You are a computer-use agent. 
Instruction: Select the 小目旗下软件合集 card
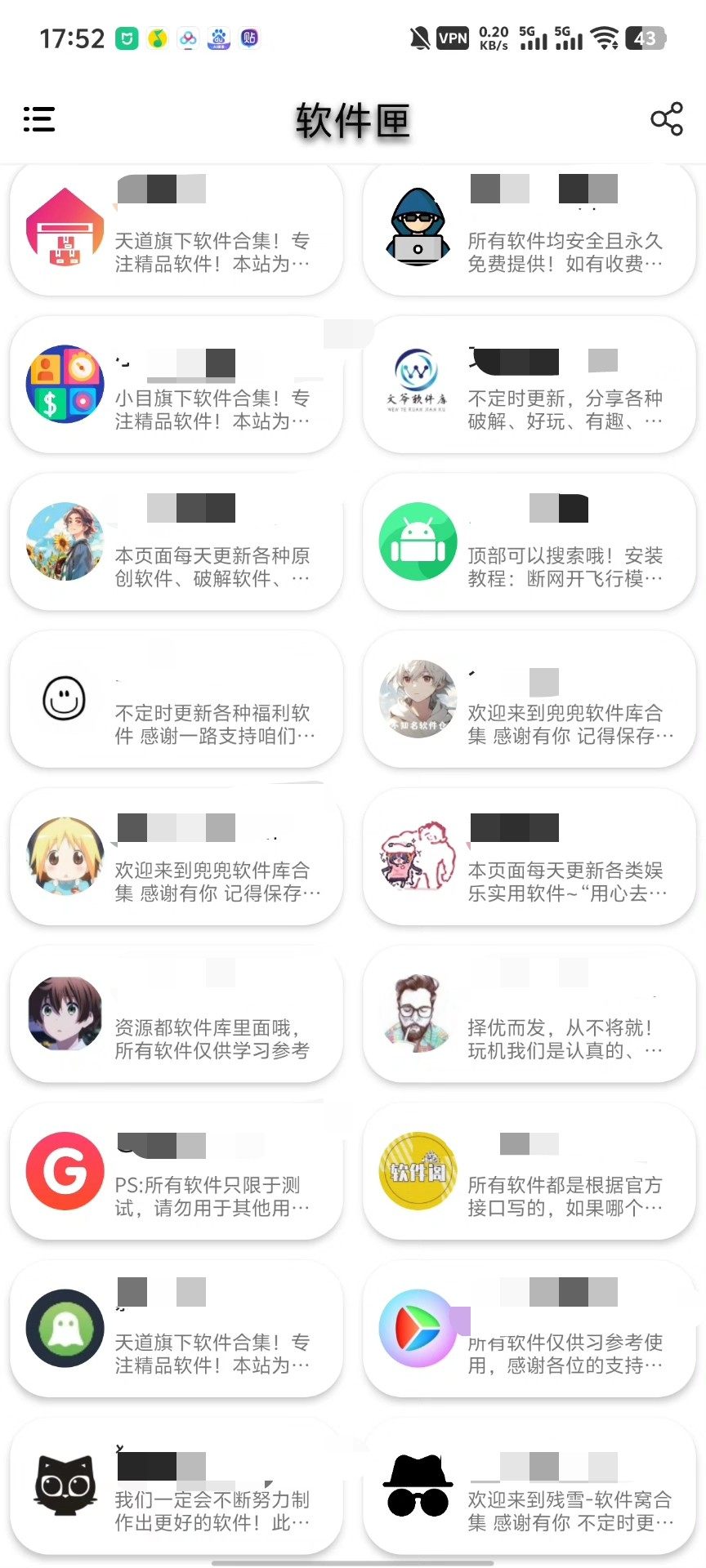[176, 385]
